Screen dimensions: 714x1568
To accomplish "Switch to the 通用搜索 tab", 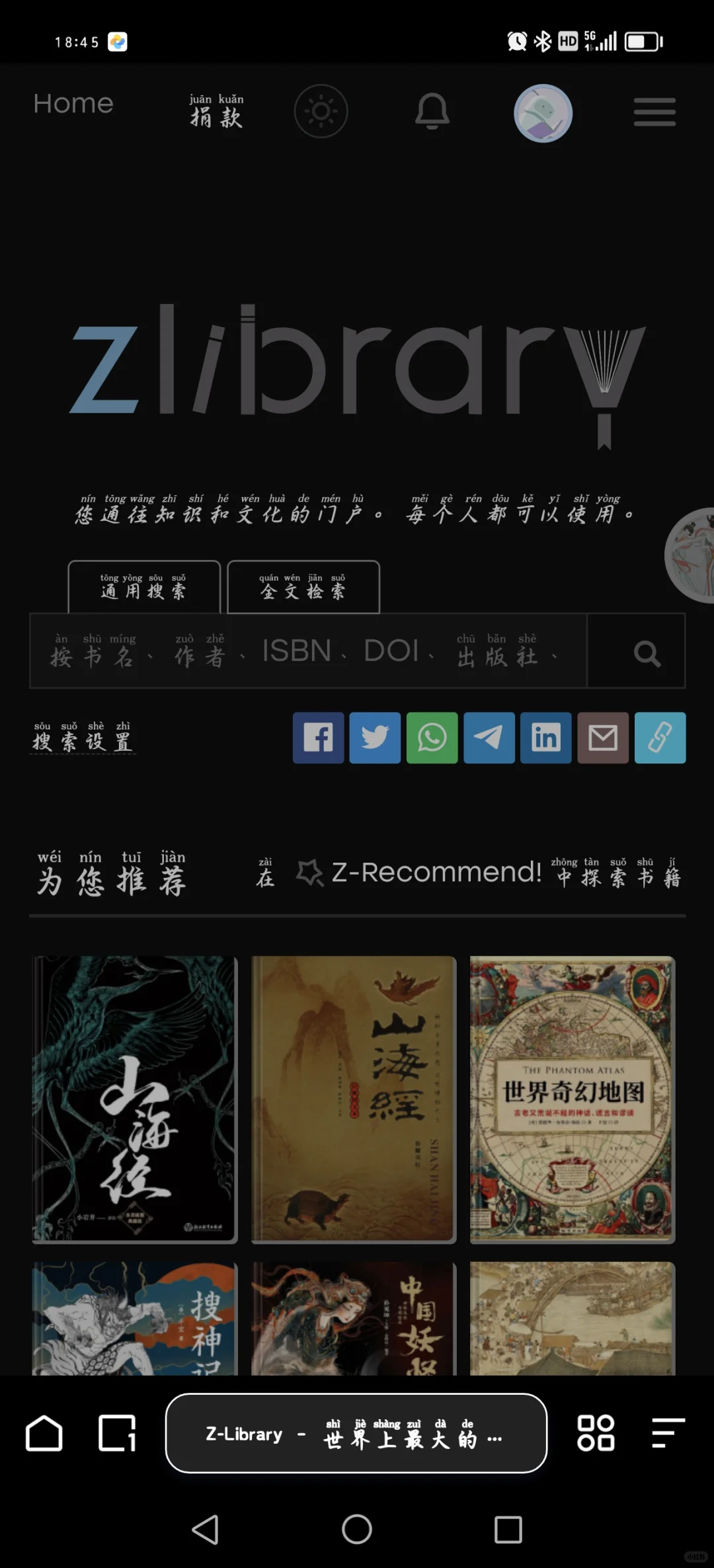I will coord(144,587).
